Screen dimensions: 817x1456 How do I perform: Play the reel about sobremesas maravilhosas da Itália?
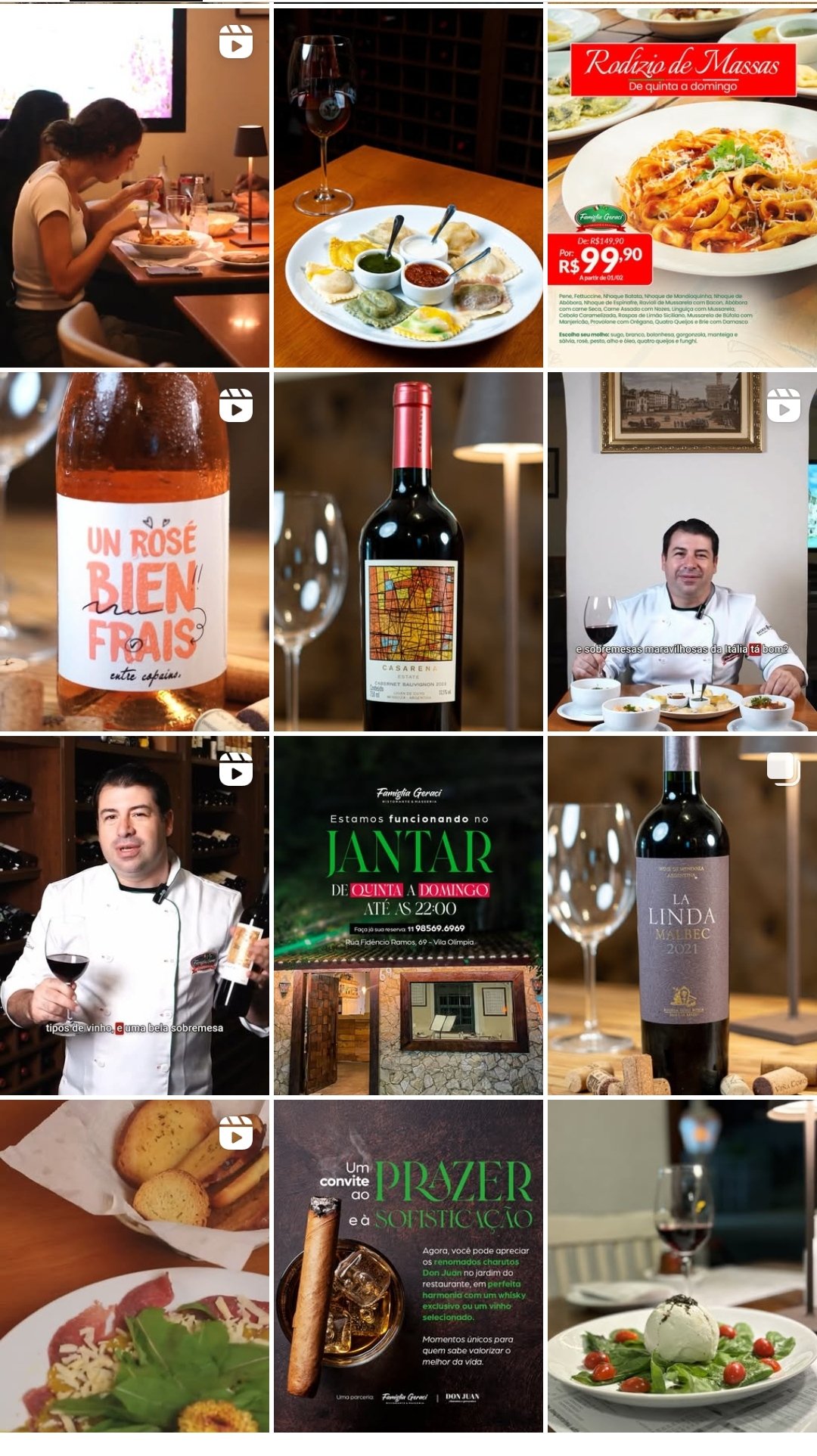tap(682, 551)
